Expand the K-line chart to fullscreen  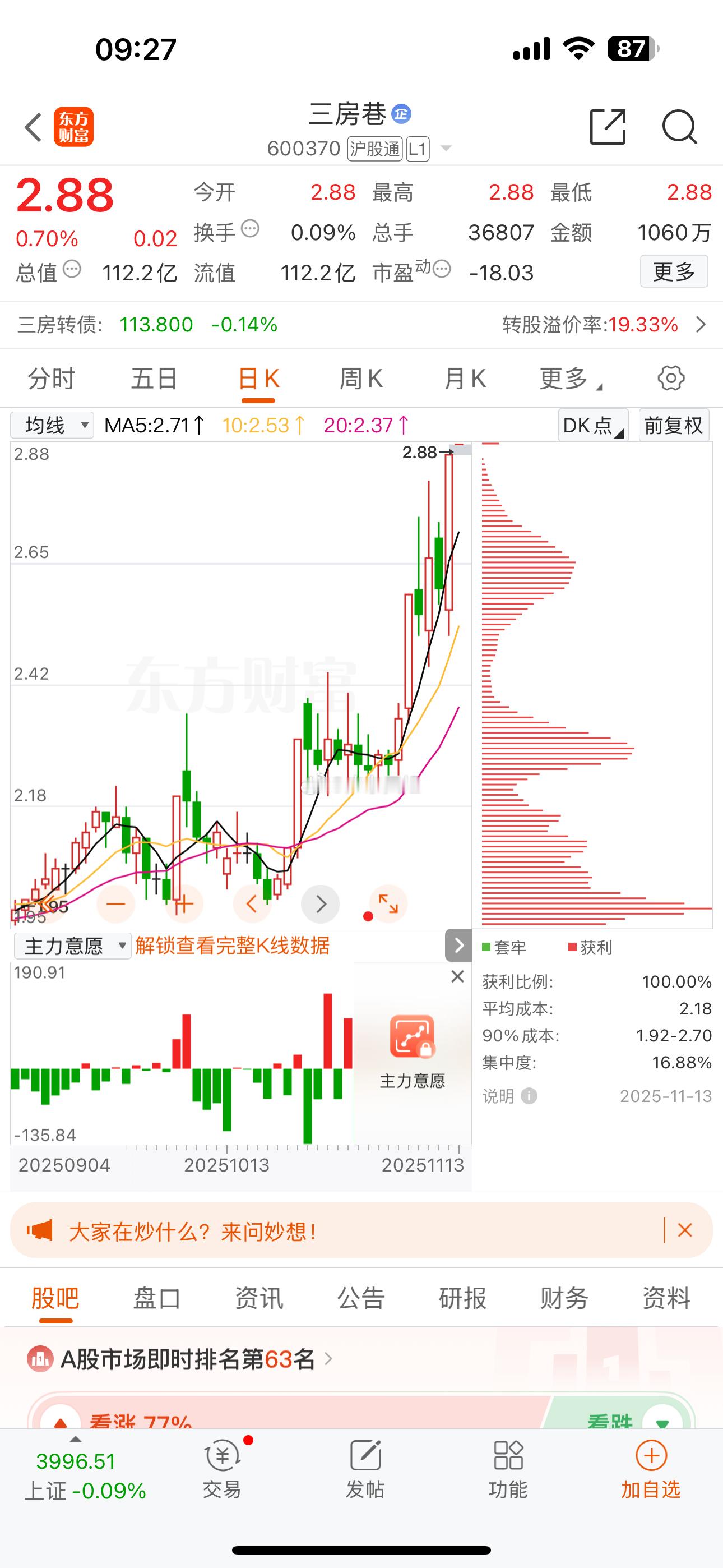pos(389,905)
